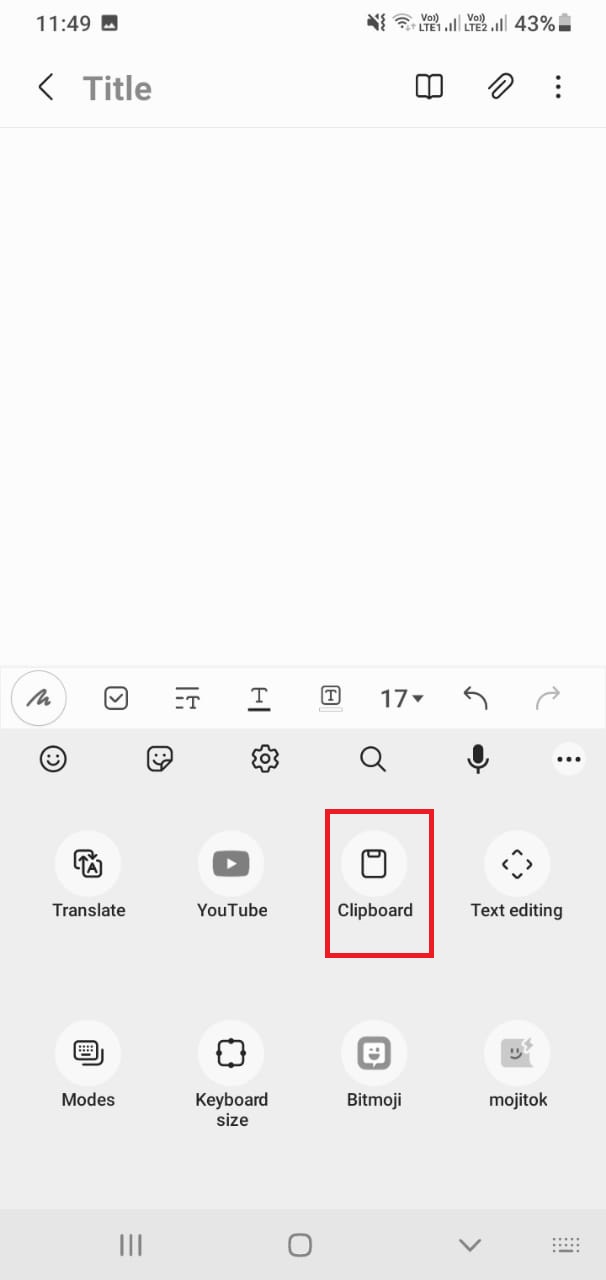This screenshot has width=606, height=1280.
Task: Select the handwriting pen tool
Action: tap(39, 698)
